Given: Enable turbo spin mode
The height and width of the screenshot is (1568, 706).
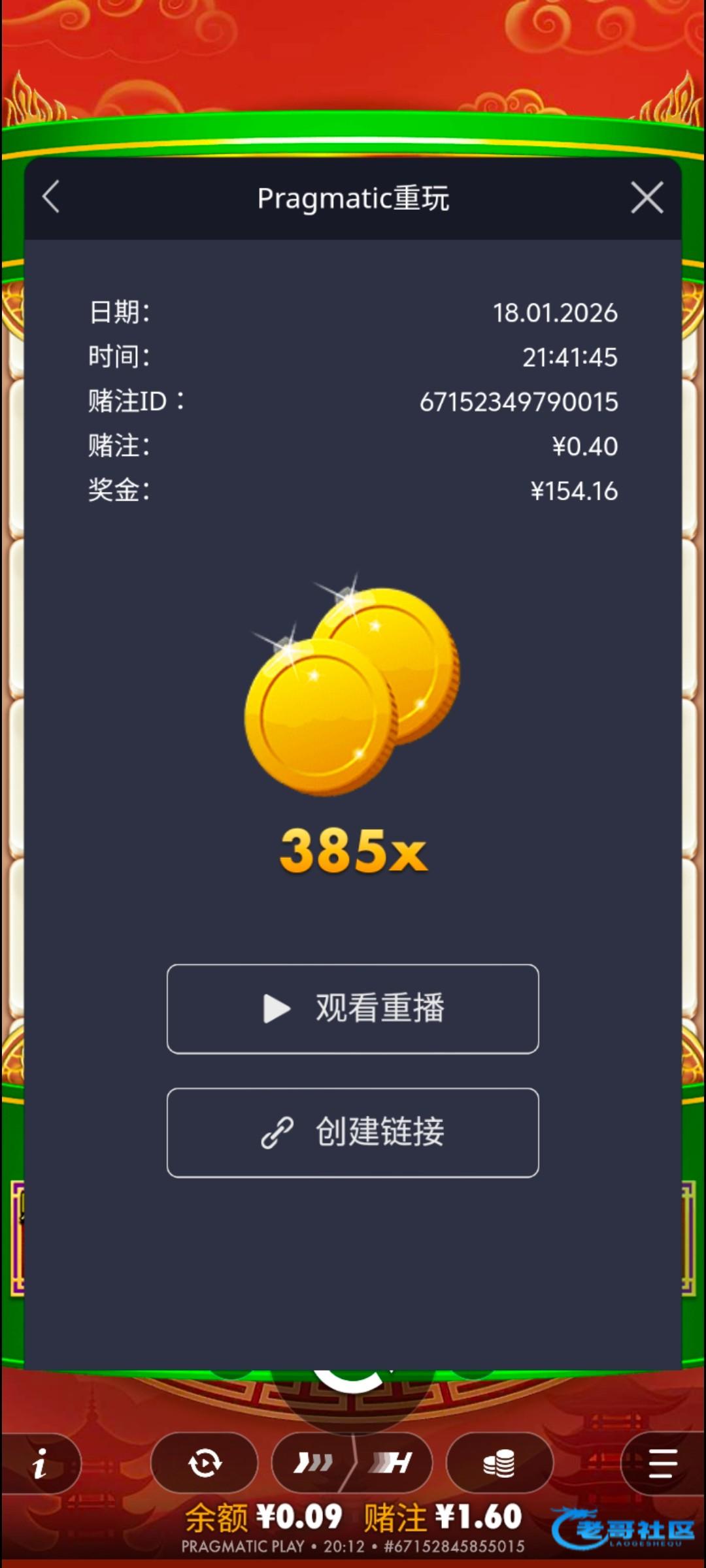Looking at the screenshot, I should (392, 1463).
